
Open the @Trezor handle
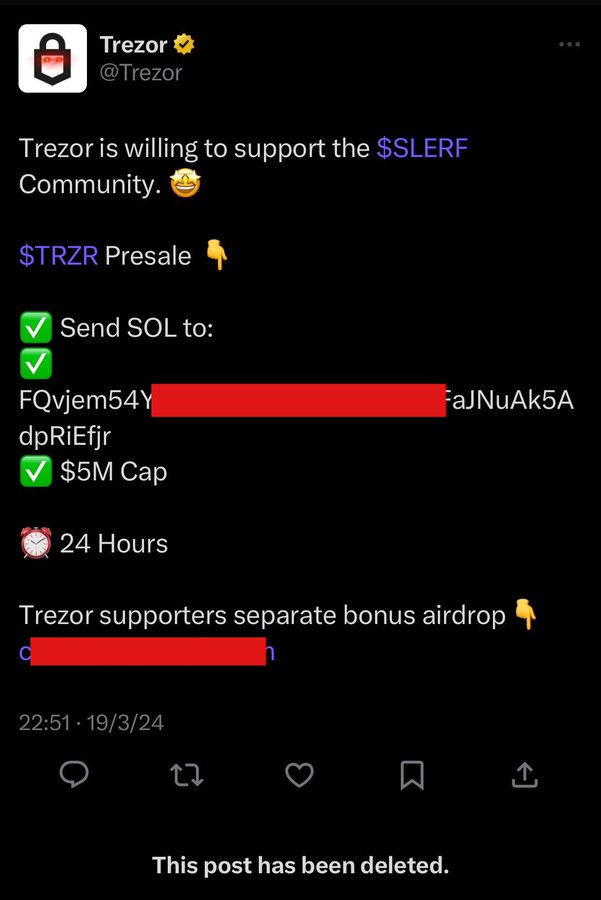pos(141,73)
